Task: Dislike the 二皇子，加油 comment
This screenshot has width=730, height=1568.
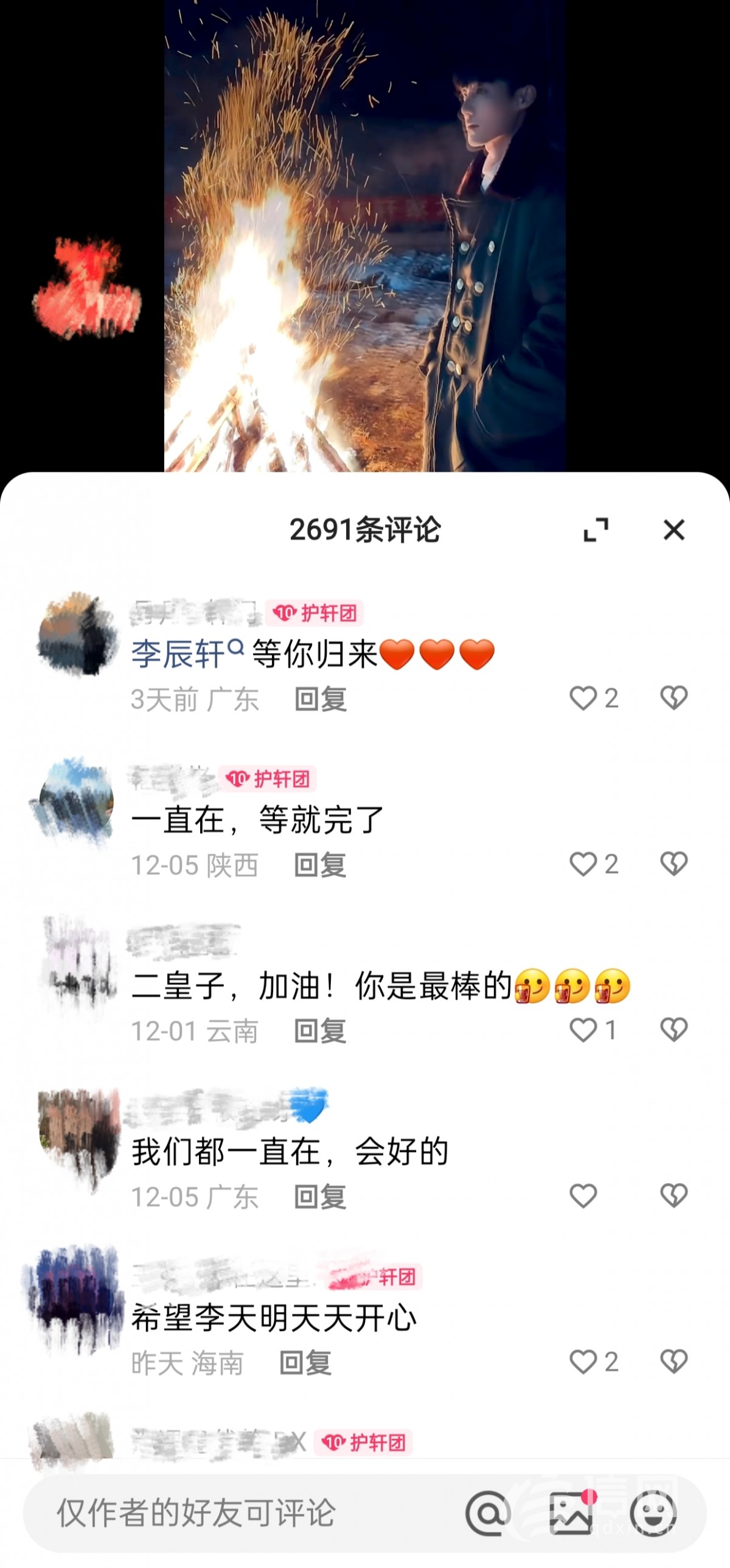Action: click(x=673, y=1031)
